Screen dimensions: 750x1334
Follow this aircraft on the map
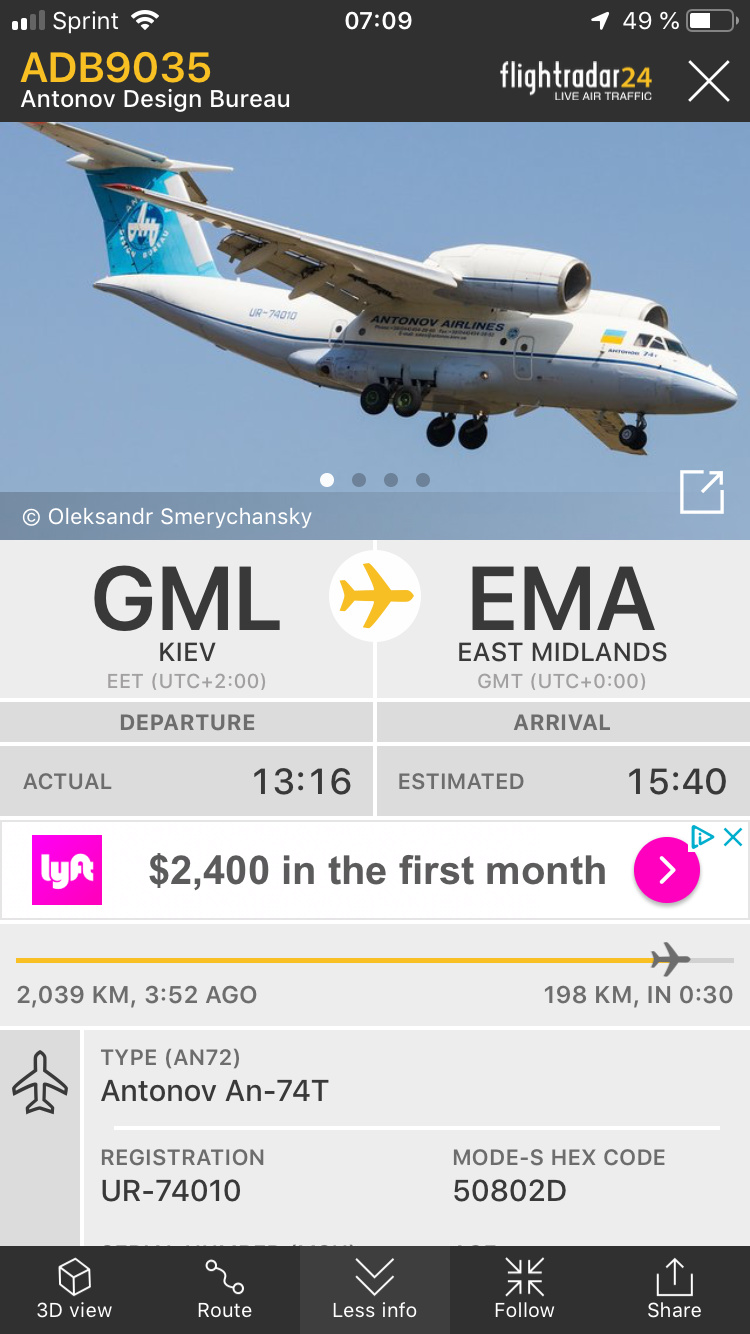click(x=524, y=1289)
